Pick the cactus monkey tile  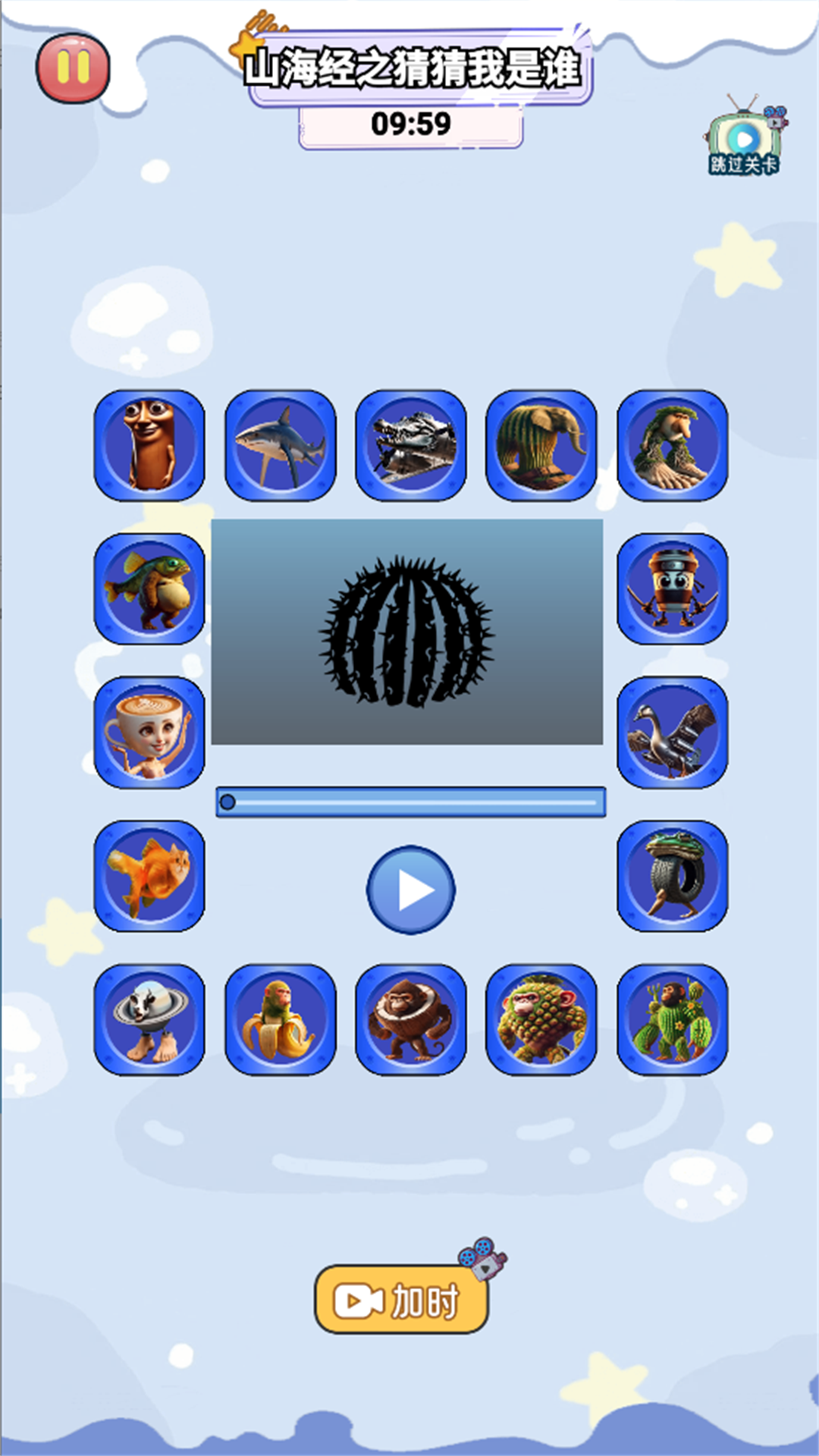672,1019
